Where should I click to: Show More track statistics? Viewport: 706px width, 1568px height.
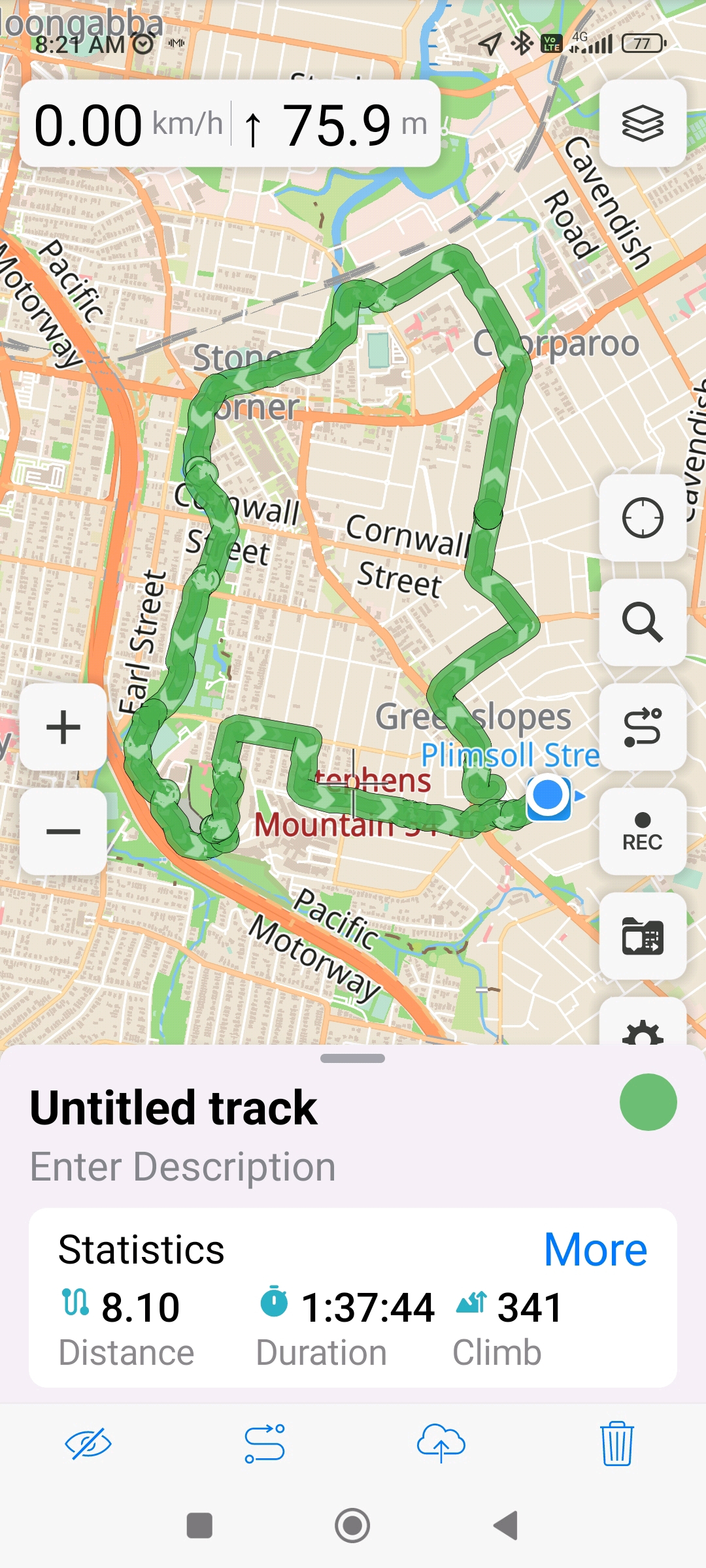[x=596, y=1250]
